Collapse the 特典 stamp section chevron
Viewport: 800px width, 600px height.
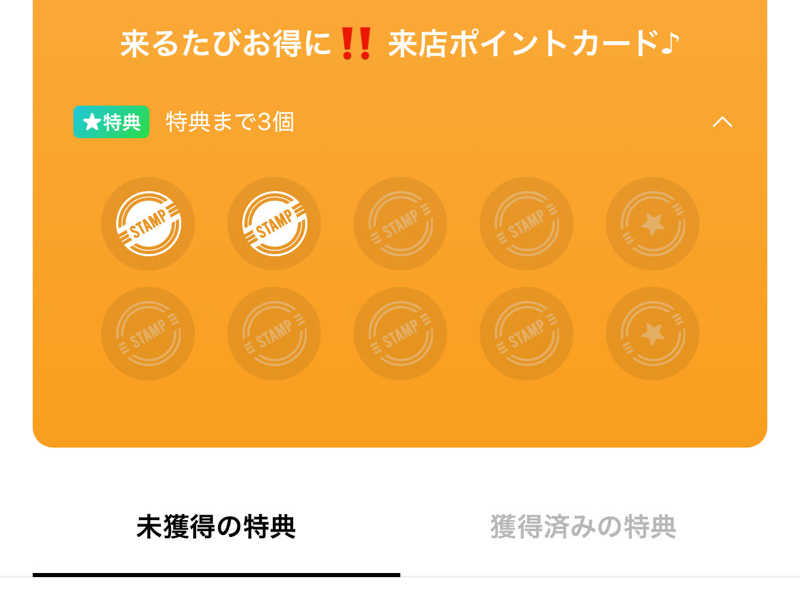tap(722, 122)
